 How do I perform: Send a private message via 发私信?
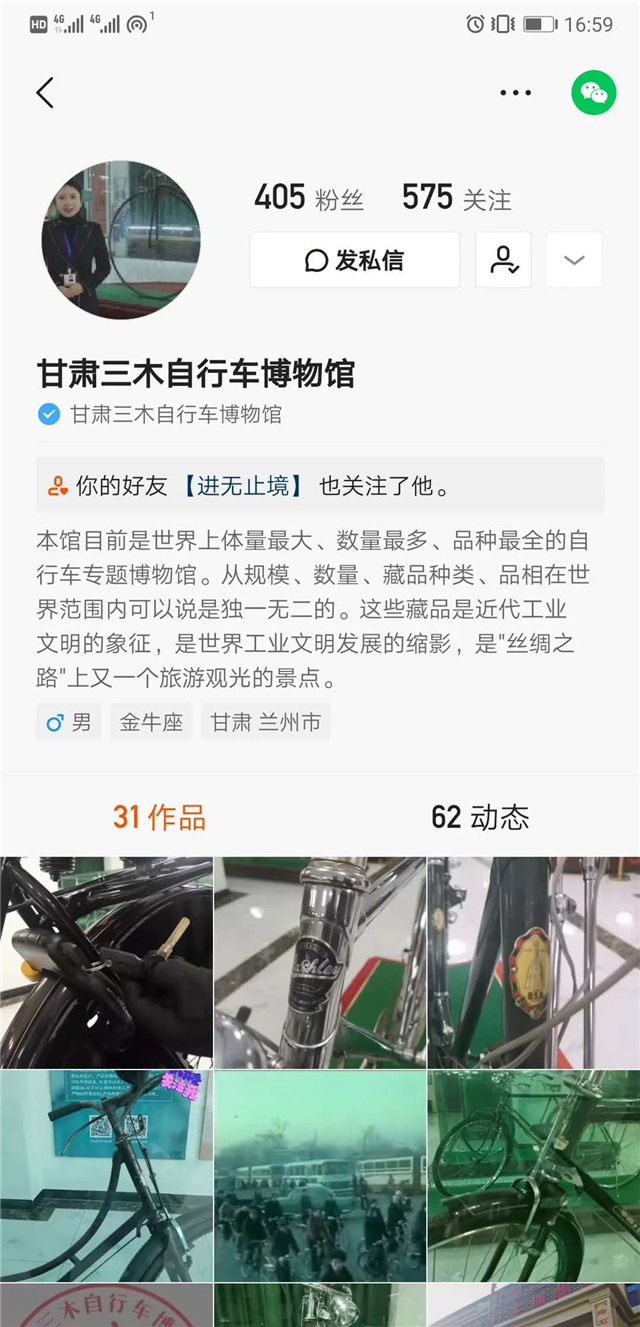pos(355,260)
